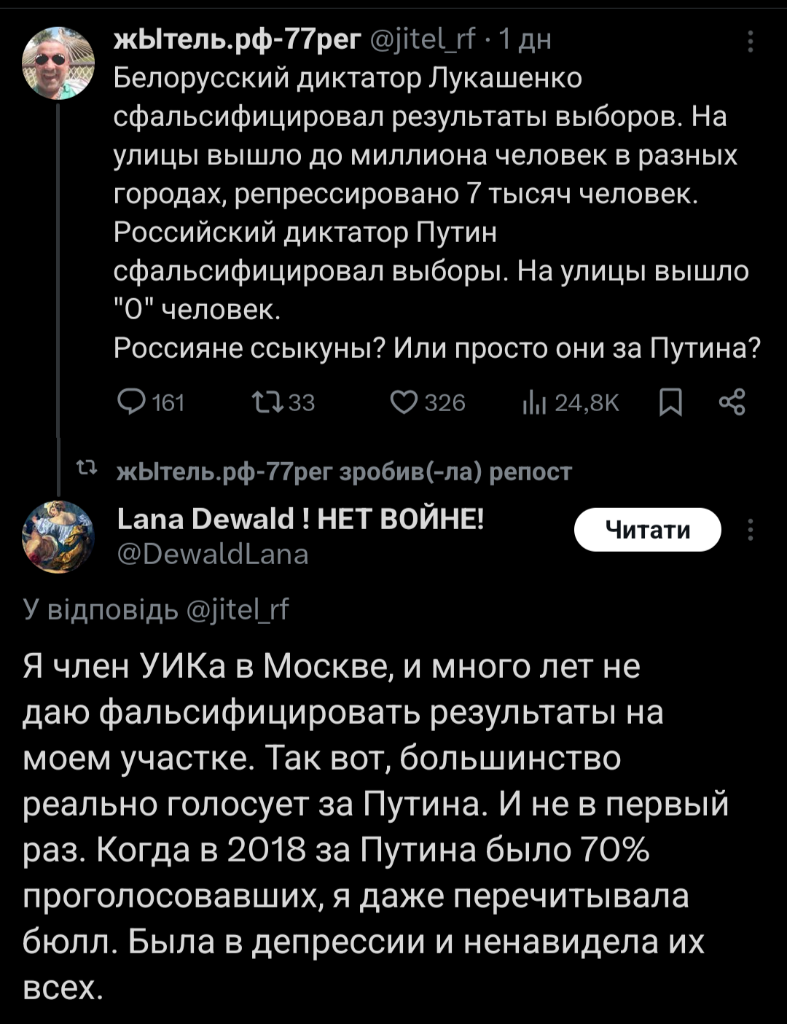This screenshot has height=1024, width=787.
Task: Open the @DewaldLana profile handle
Action: coord(213,553)
